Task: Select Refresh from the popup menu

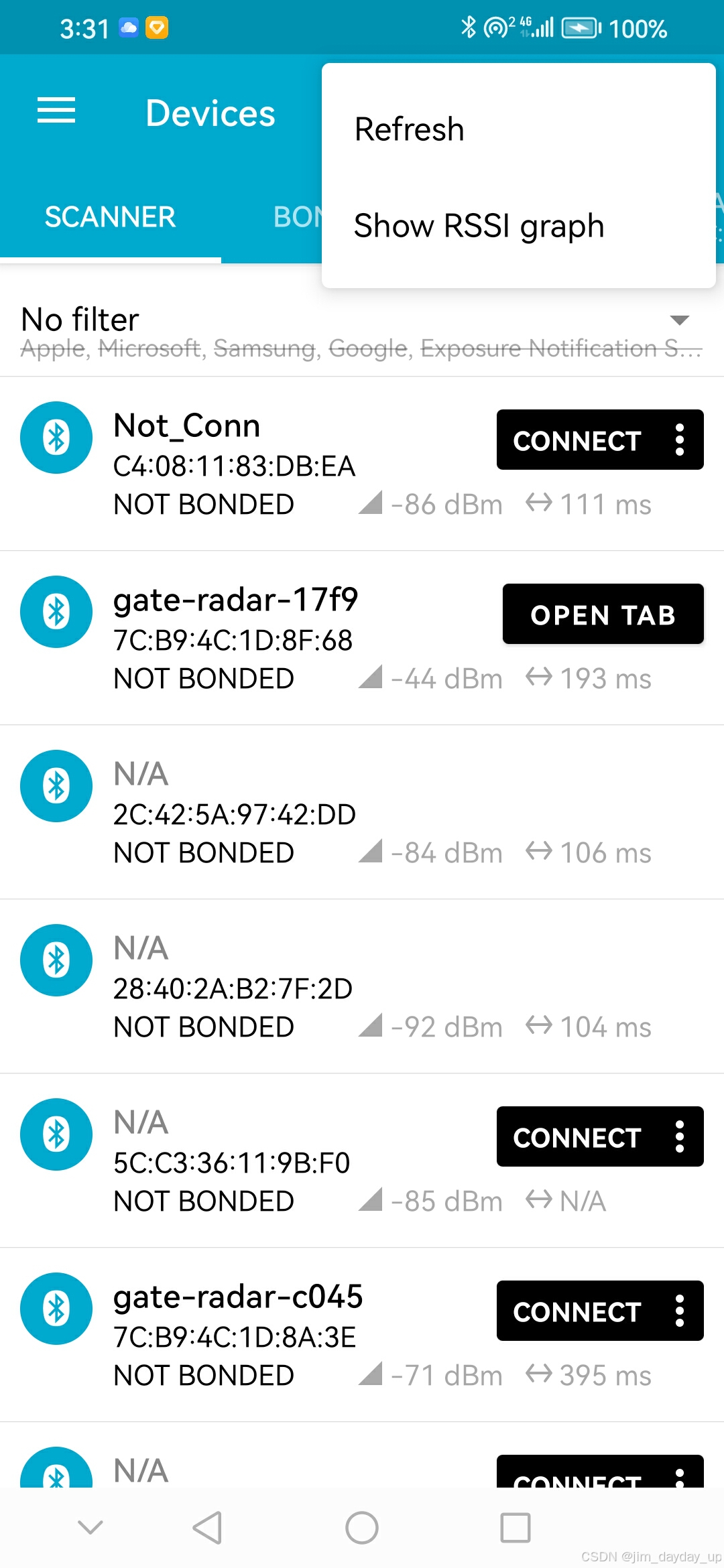Action: tap(409, 129)
